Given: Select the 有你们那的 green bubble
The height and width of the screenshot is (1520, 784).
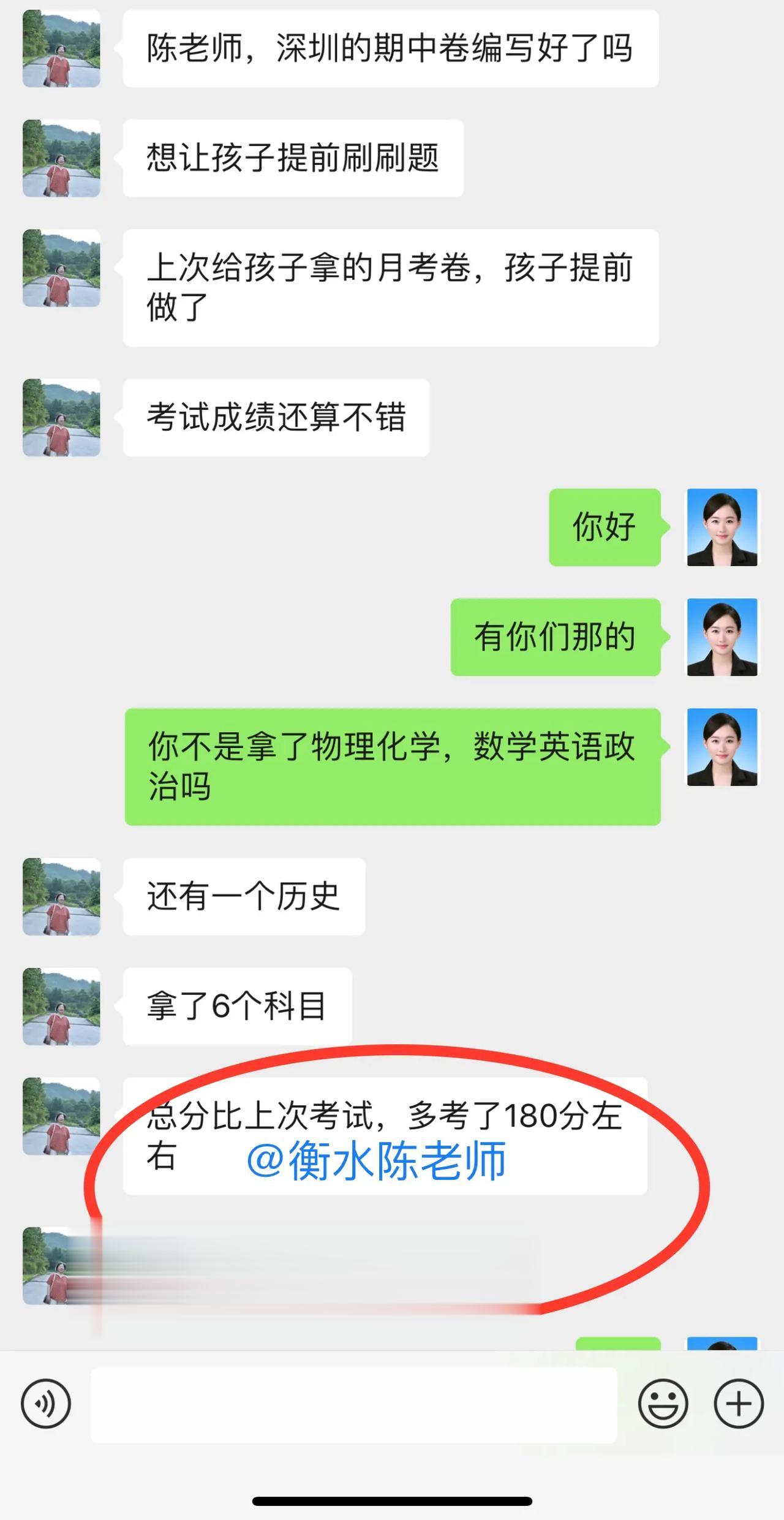Looking at the screenshot, I should point(556,637).
